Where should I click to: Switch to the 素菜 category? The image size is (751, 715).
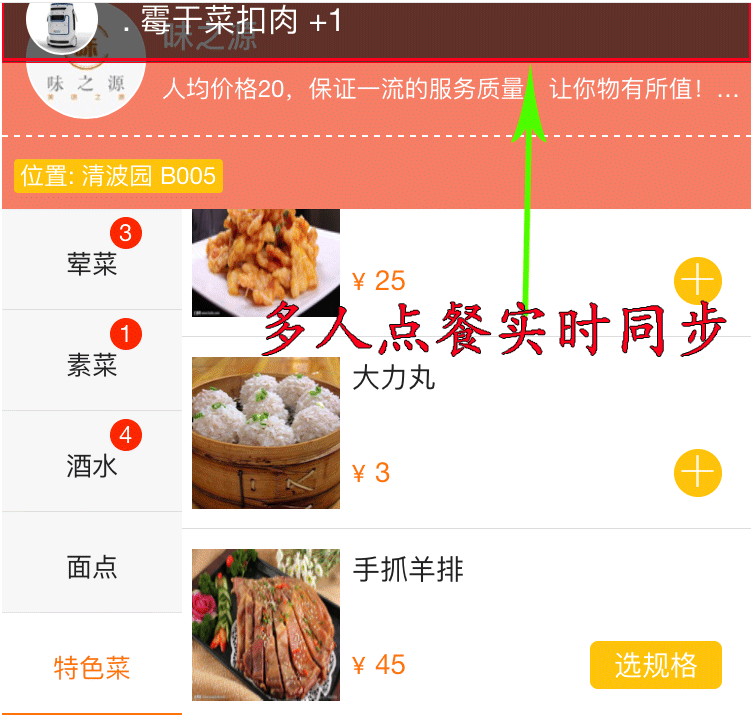coord(92,365)
